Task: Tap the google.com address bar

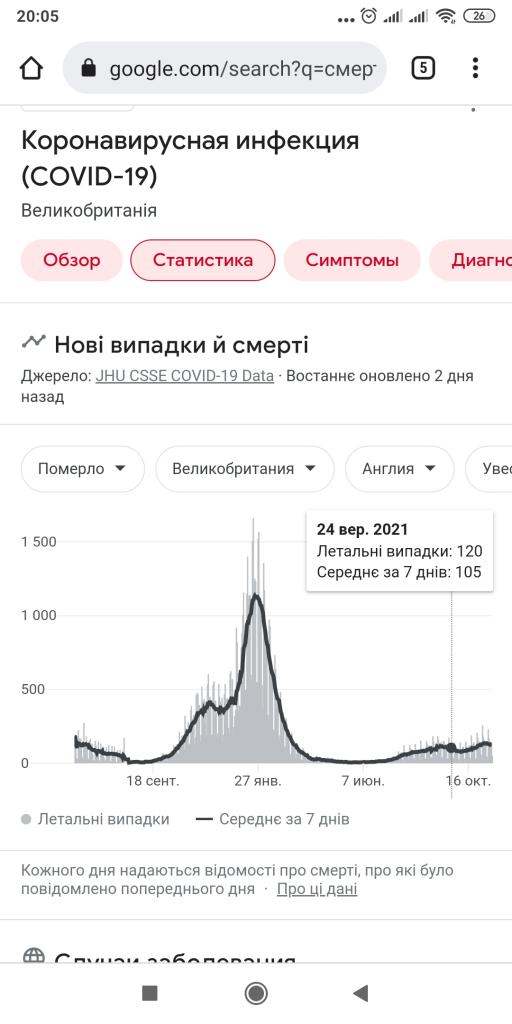Action: click(x=225, y=68)
